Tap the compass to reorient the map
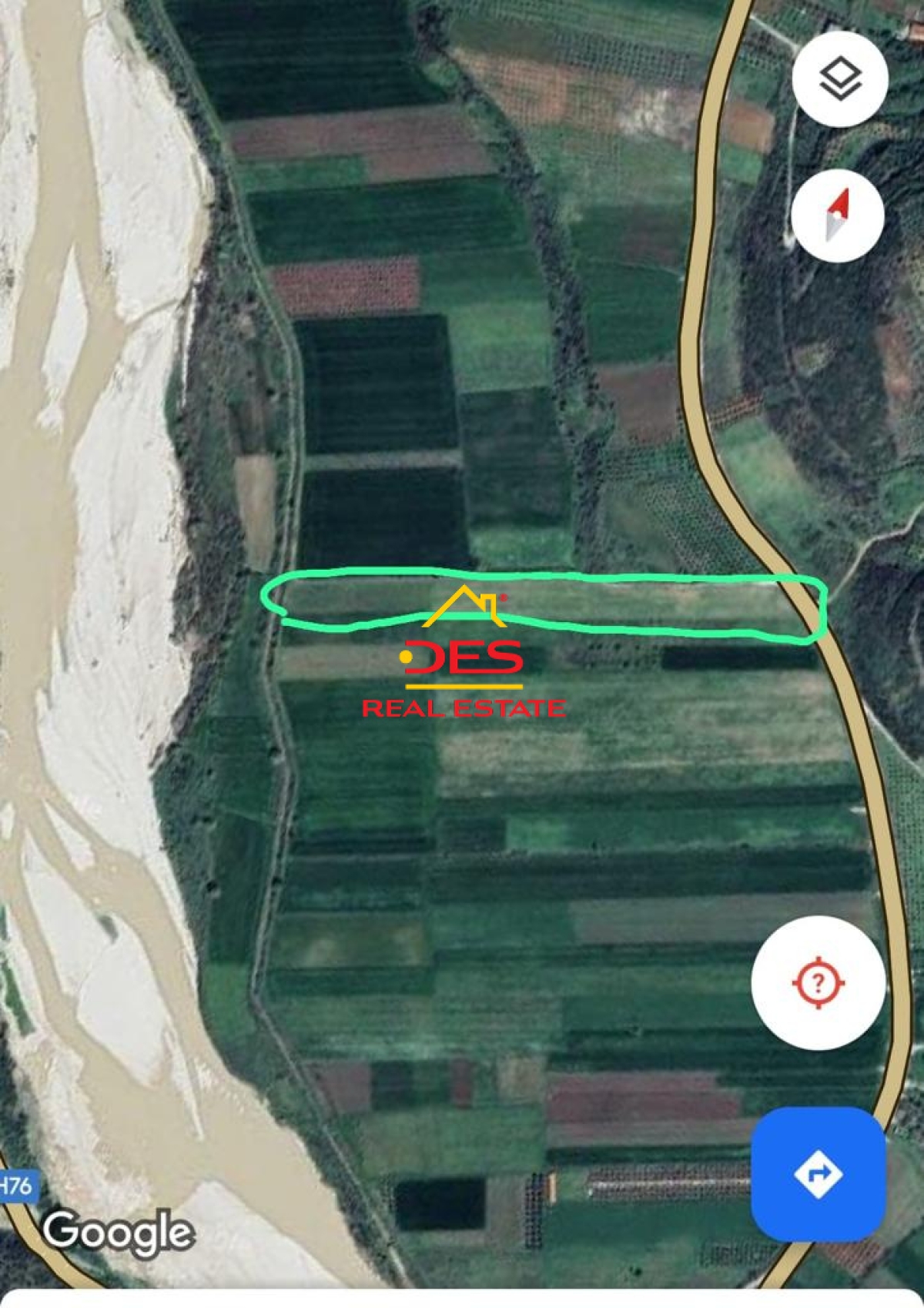The image size is (924, 1308). (x=837, y=216)
